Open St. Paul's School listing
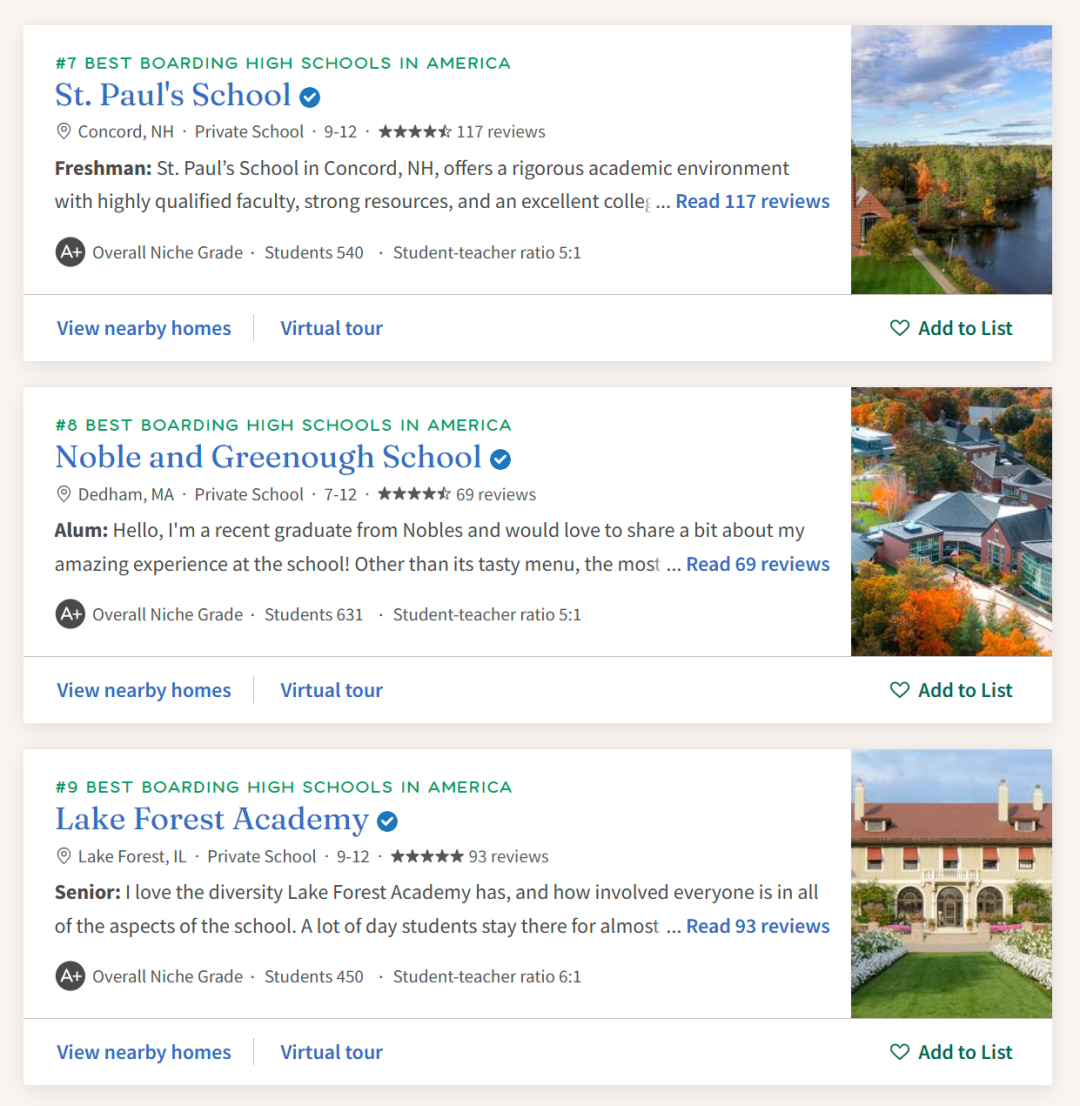 (173, 96)
